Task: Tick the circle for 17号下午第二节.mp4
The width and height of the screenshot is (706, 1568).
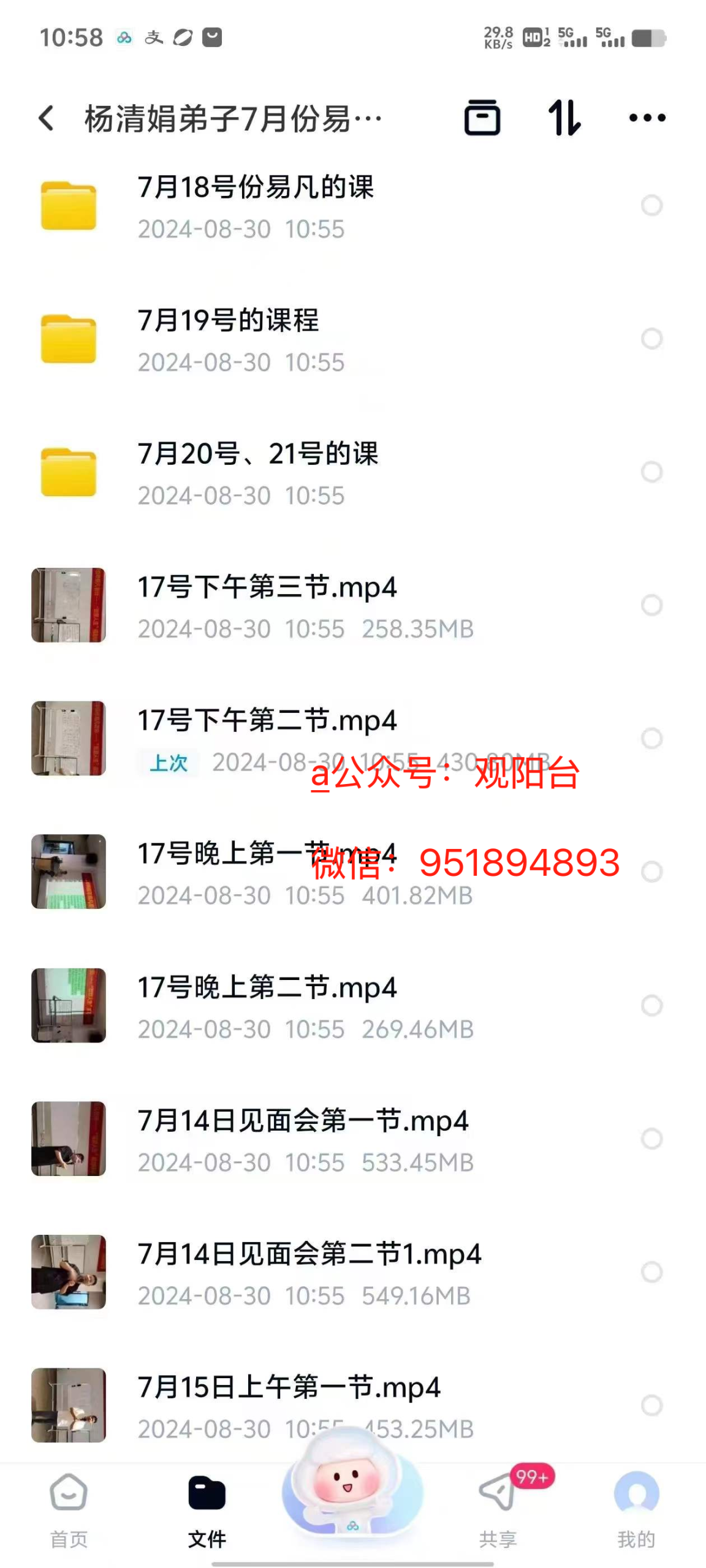Action: click(x=651, y=738)
